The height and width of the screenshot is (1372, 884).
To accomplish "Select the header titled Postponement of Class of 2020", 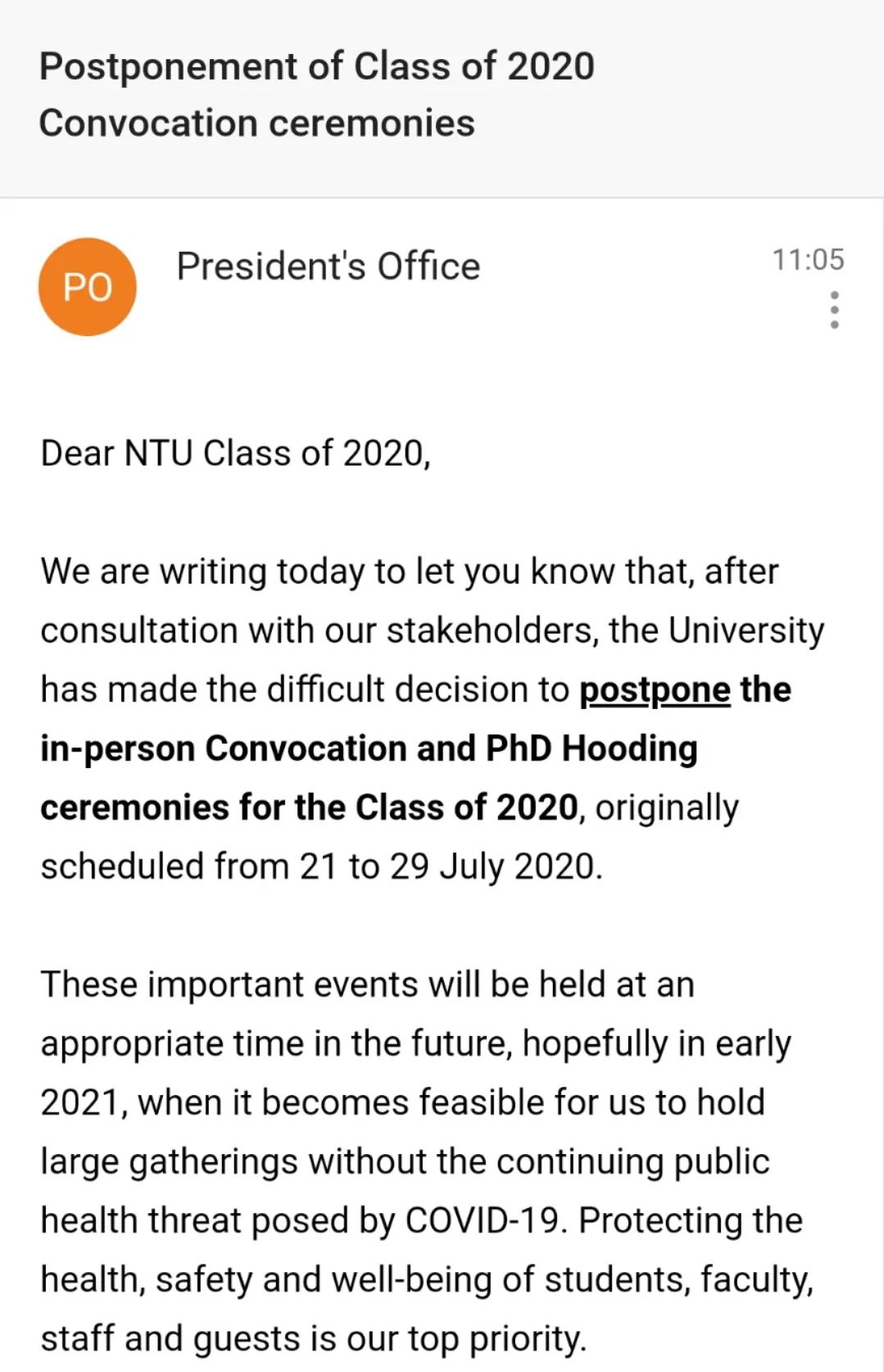I will [x=315, y=67].
